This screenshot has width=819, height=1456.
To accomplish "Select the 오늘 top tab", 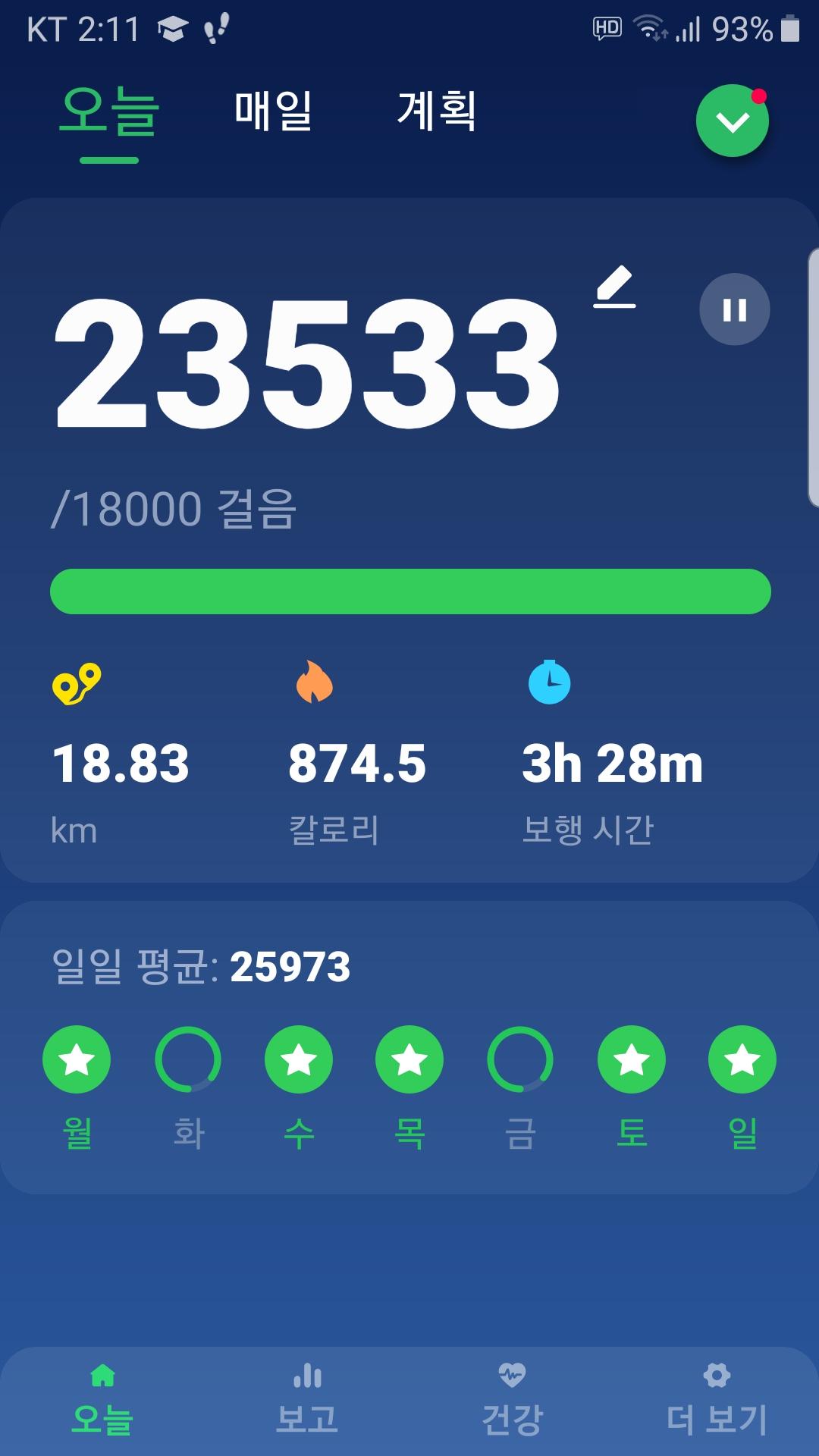I will pyautogui.click(x=109, y=112).
